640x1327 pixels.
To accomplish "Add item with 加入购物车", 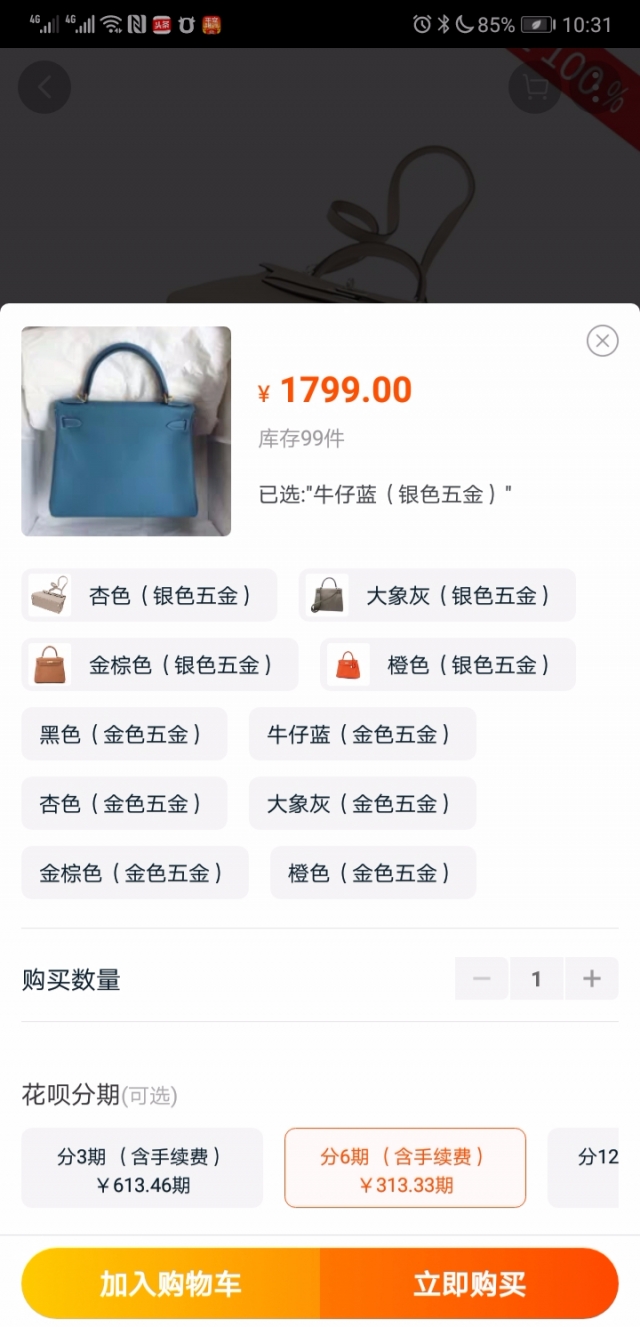I will [x=171, y=1284].
